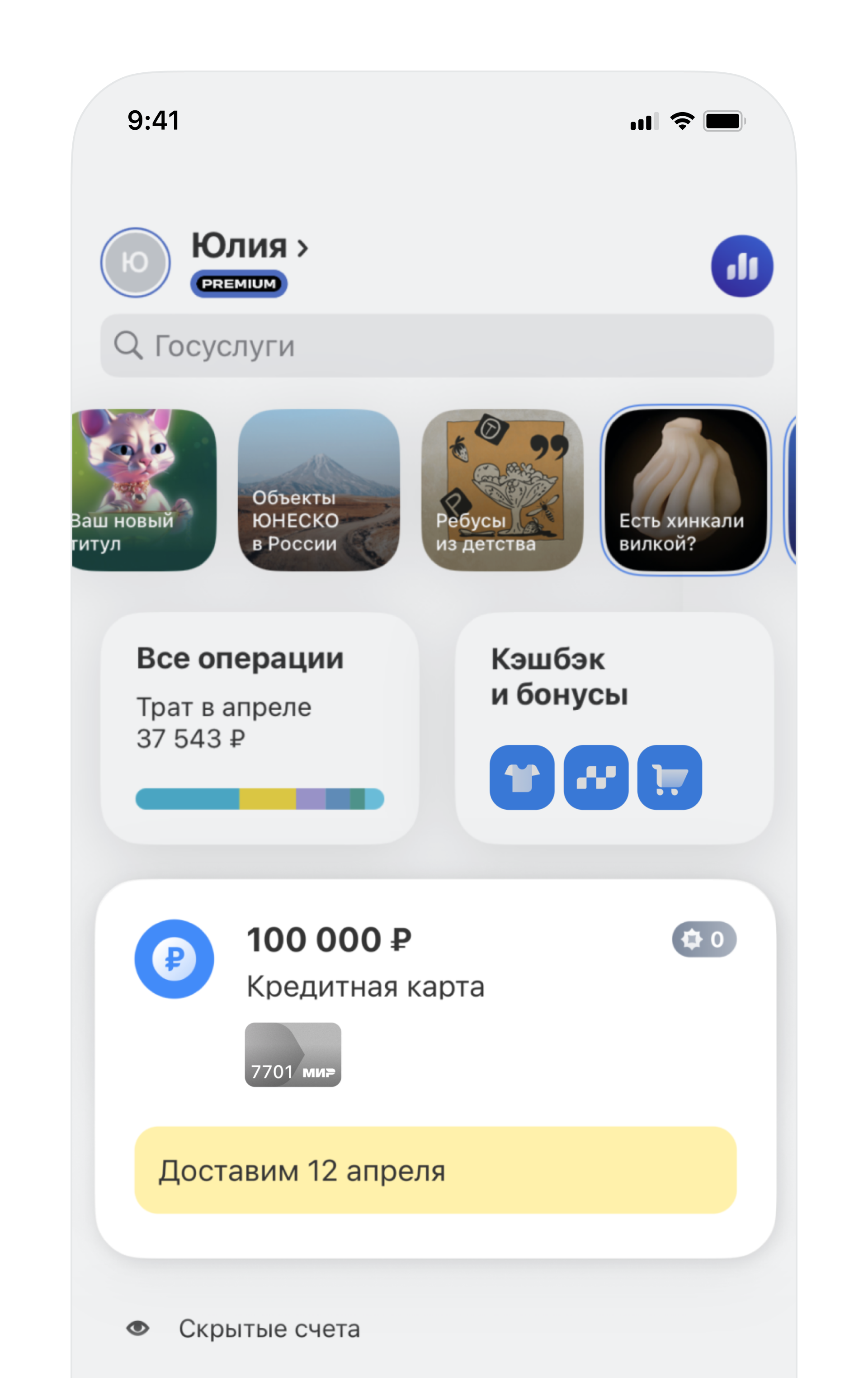
Task: Tap the bonus points badge showing 0
Action: pyautogui.click(x=704, y=939)
